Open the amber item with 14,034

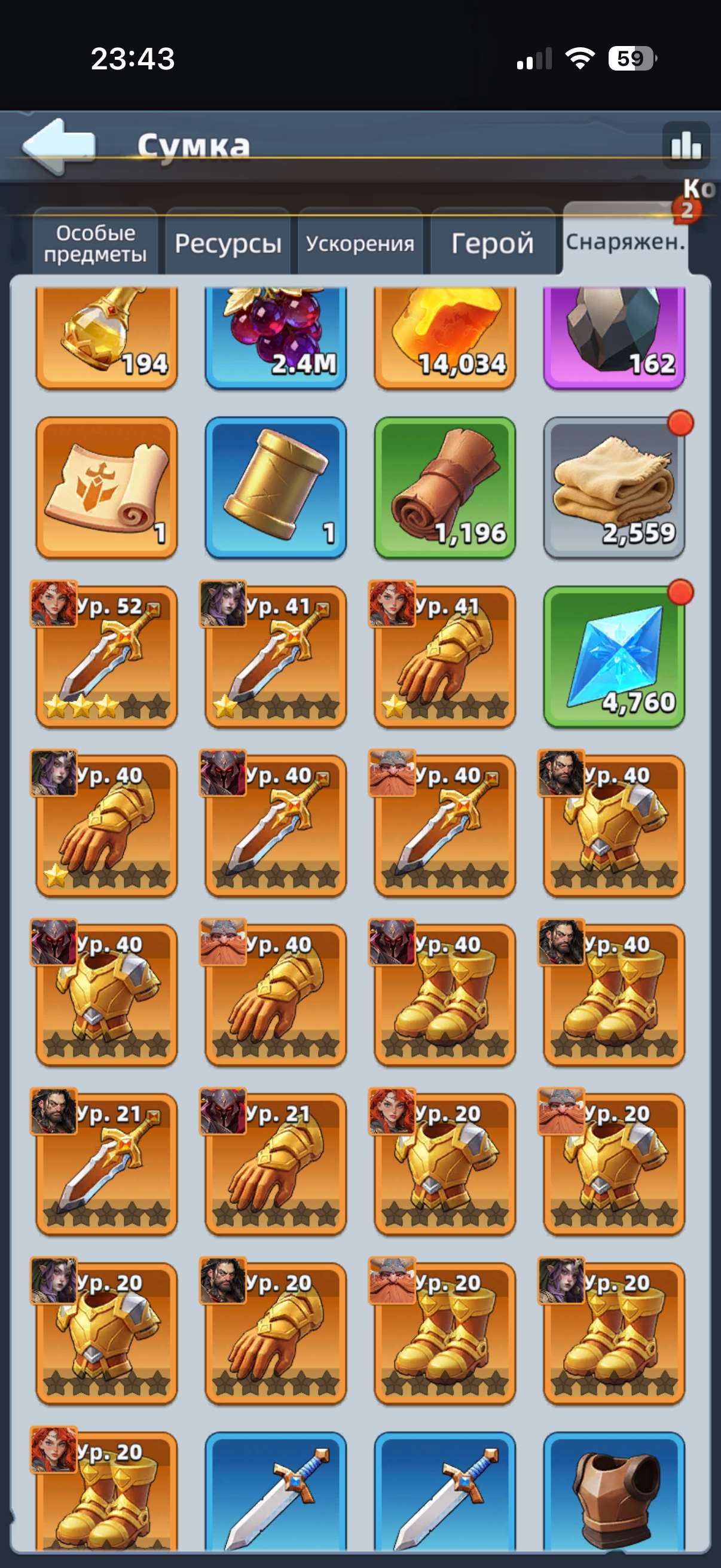[445, 338]
